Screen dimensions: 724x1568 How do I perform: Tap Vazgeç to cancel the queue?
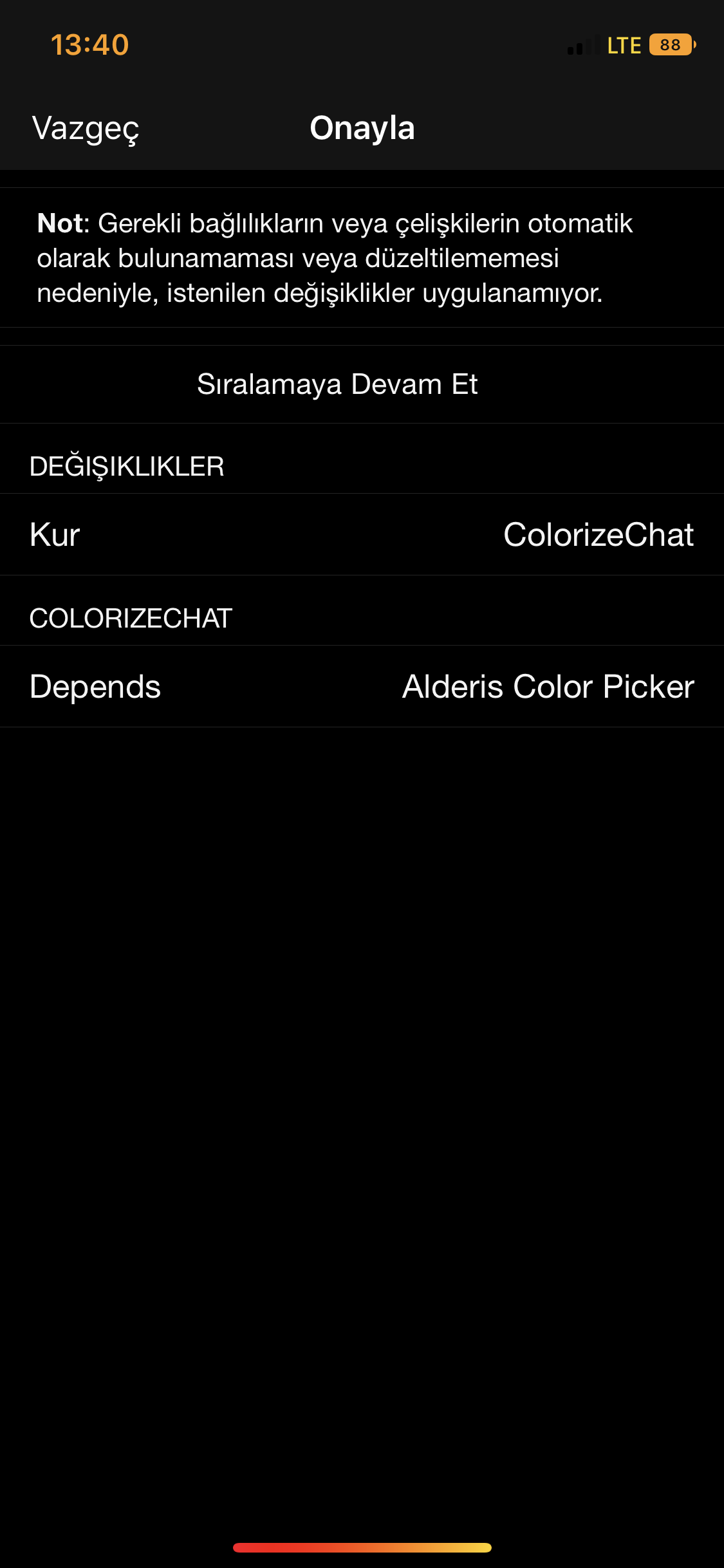pos(86,128)
